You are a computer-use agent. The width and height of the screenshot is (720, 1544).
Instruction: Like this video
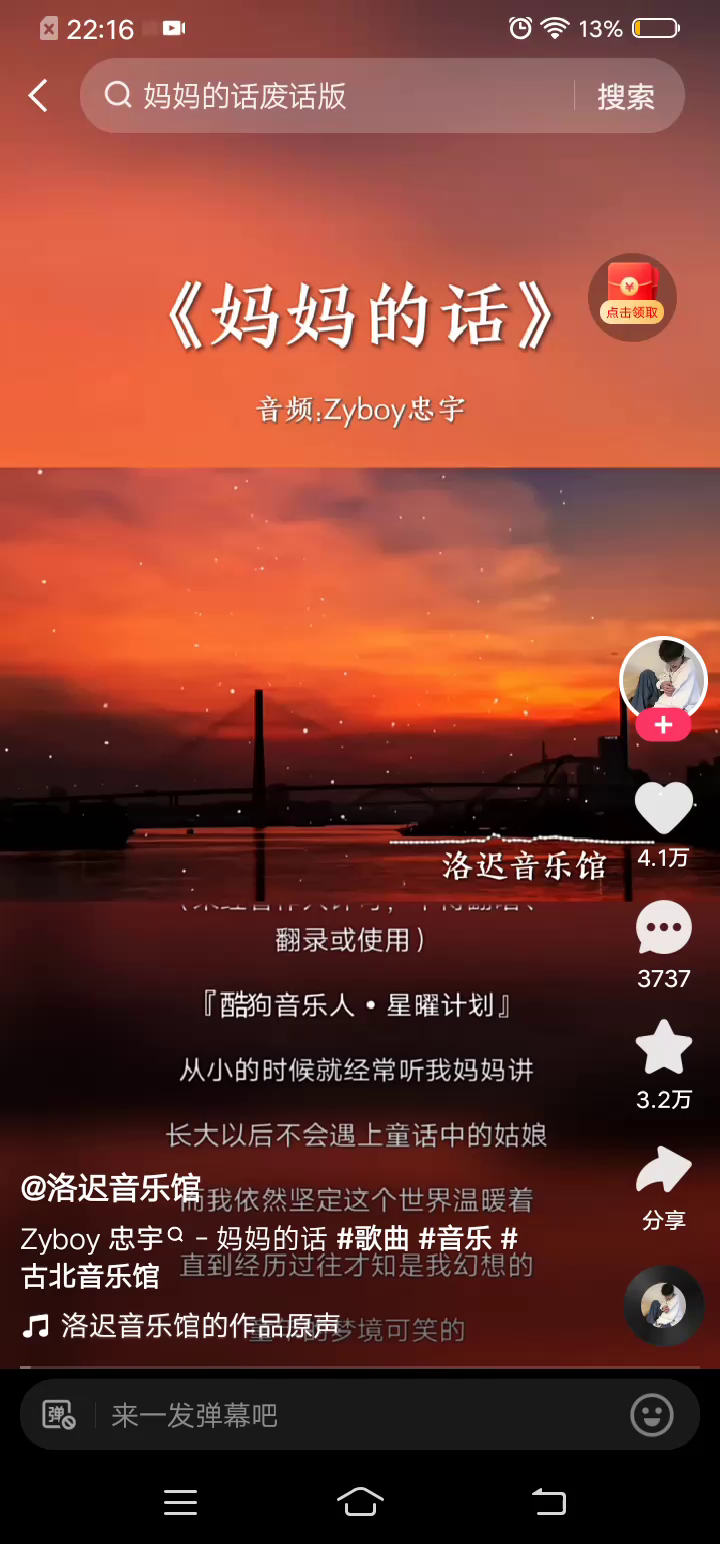pyautogui.click(x=663, y=808)
